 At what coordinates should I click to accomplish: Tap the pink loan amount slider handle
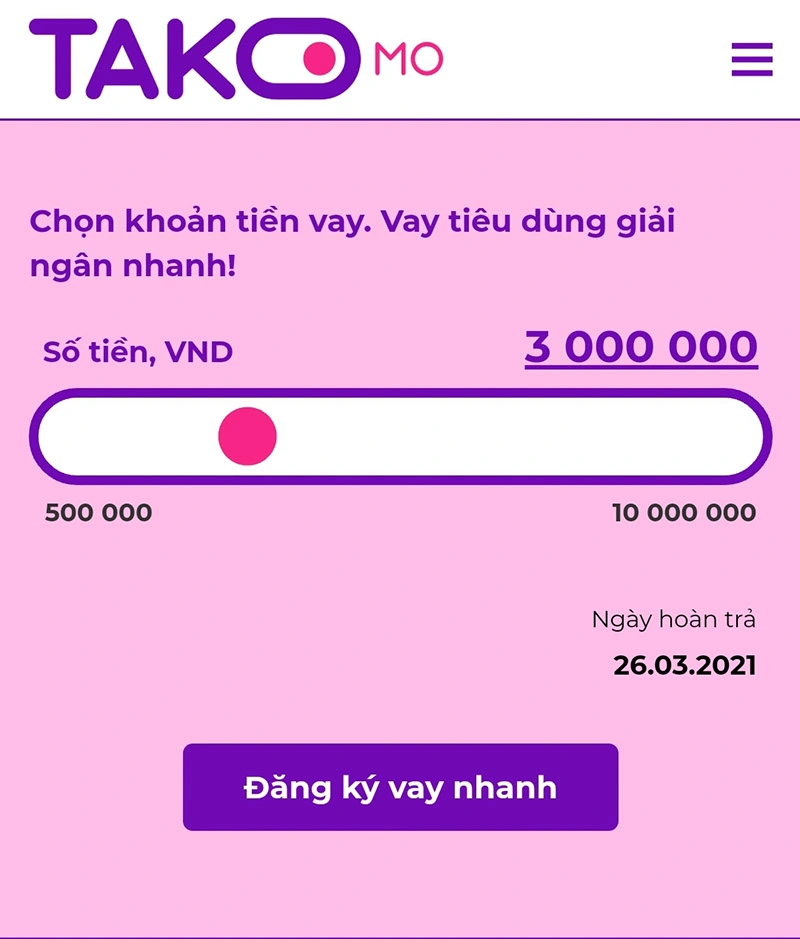tap(247, 436)
